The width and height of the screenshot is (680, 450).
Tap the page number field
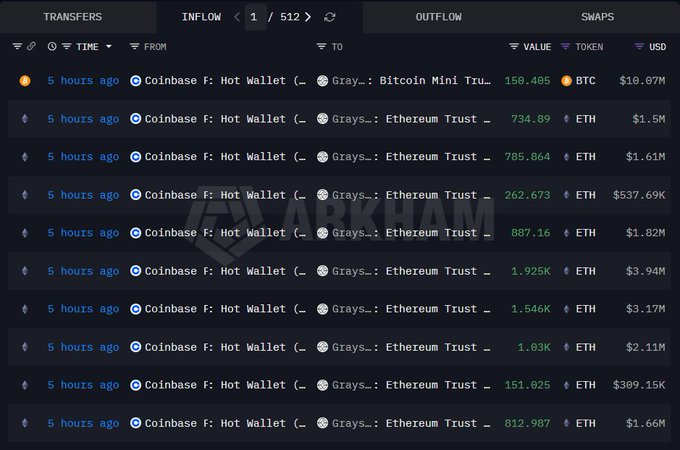(255, 17)
